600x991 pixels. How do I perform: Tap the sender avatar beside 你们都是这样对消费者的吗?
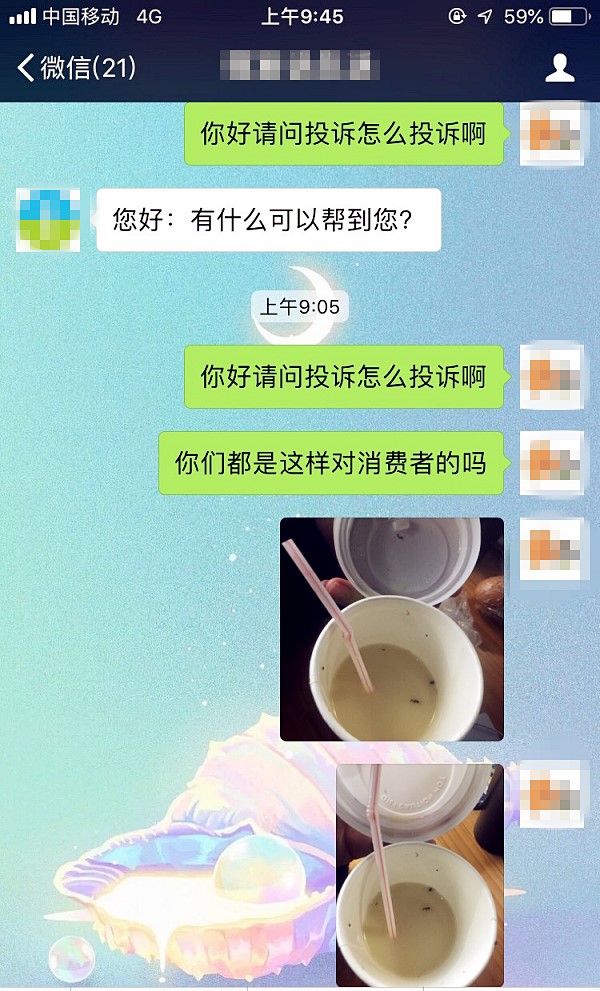coord(552,463)
